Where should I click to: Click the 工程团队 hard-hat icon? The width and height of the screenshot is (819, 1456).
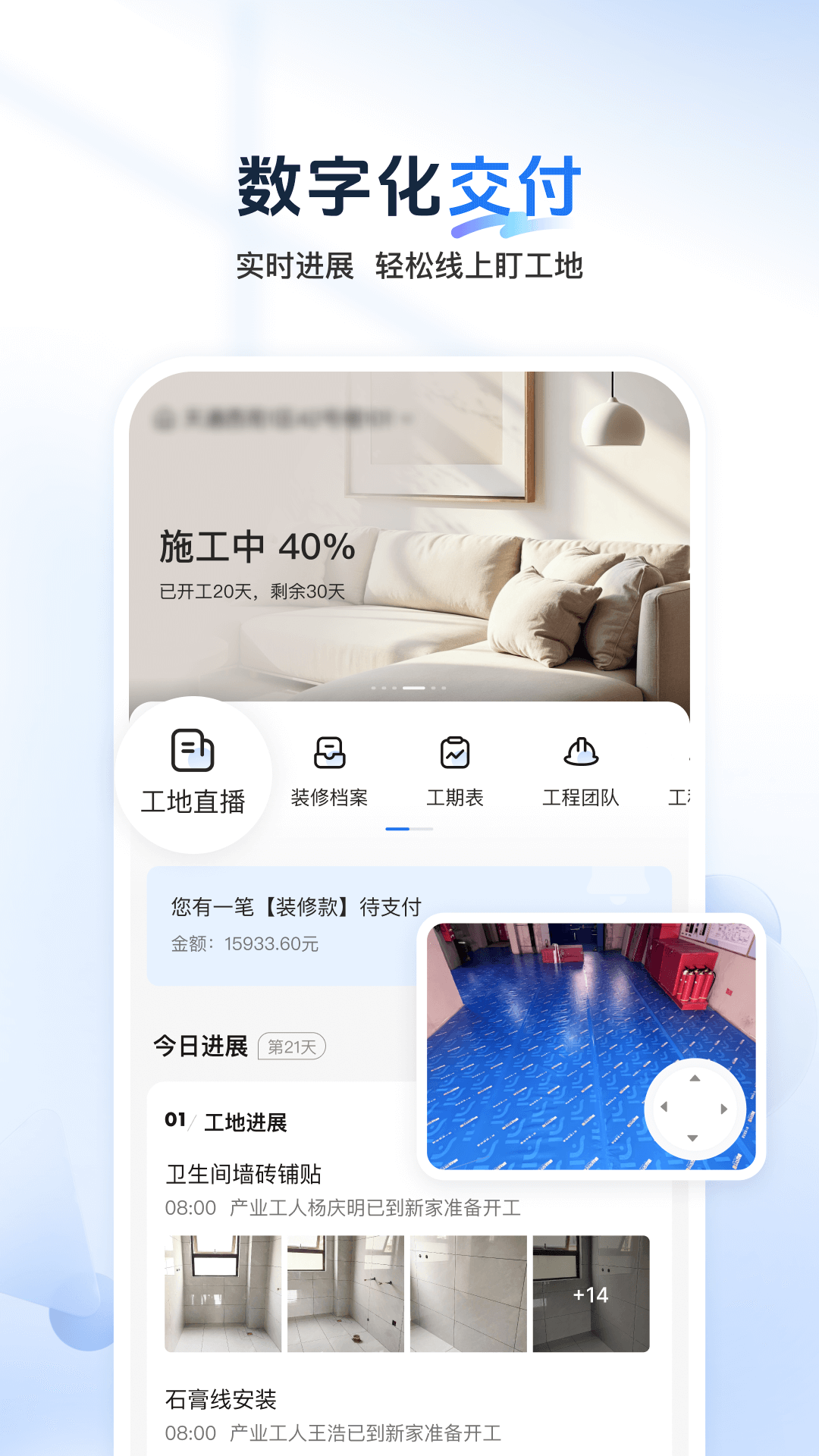tap(581, 752)
